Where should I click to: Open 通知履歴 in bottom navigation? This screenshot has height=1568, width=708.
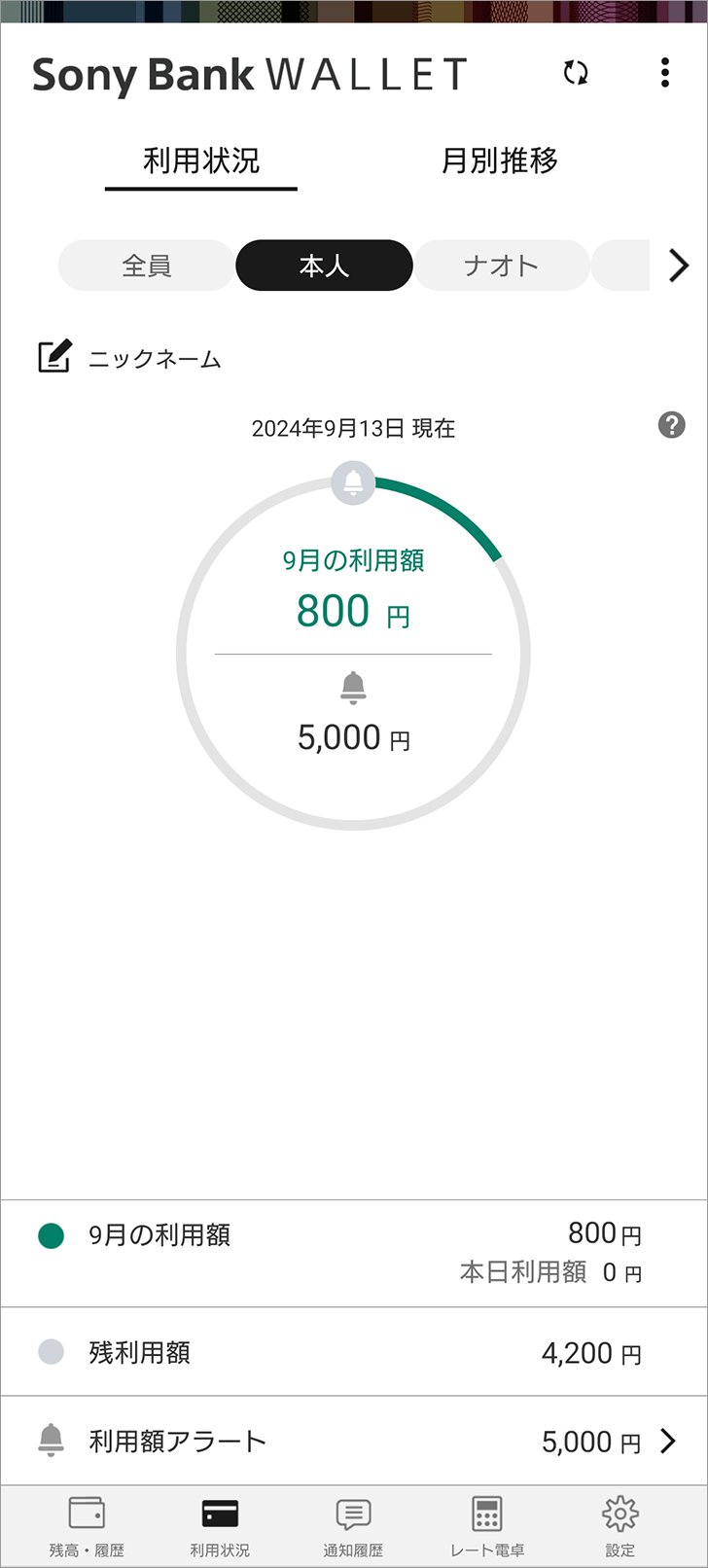(x=353, y=1526)
